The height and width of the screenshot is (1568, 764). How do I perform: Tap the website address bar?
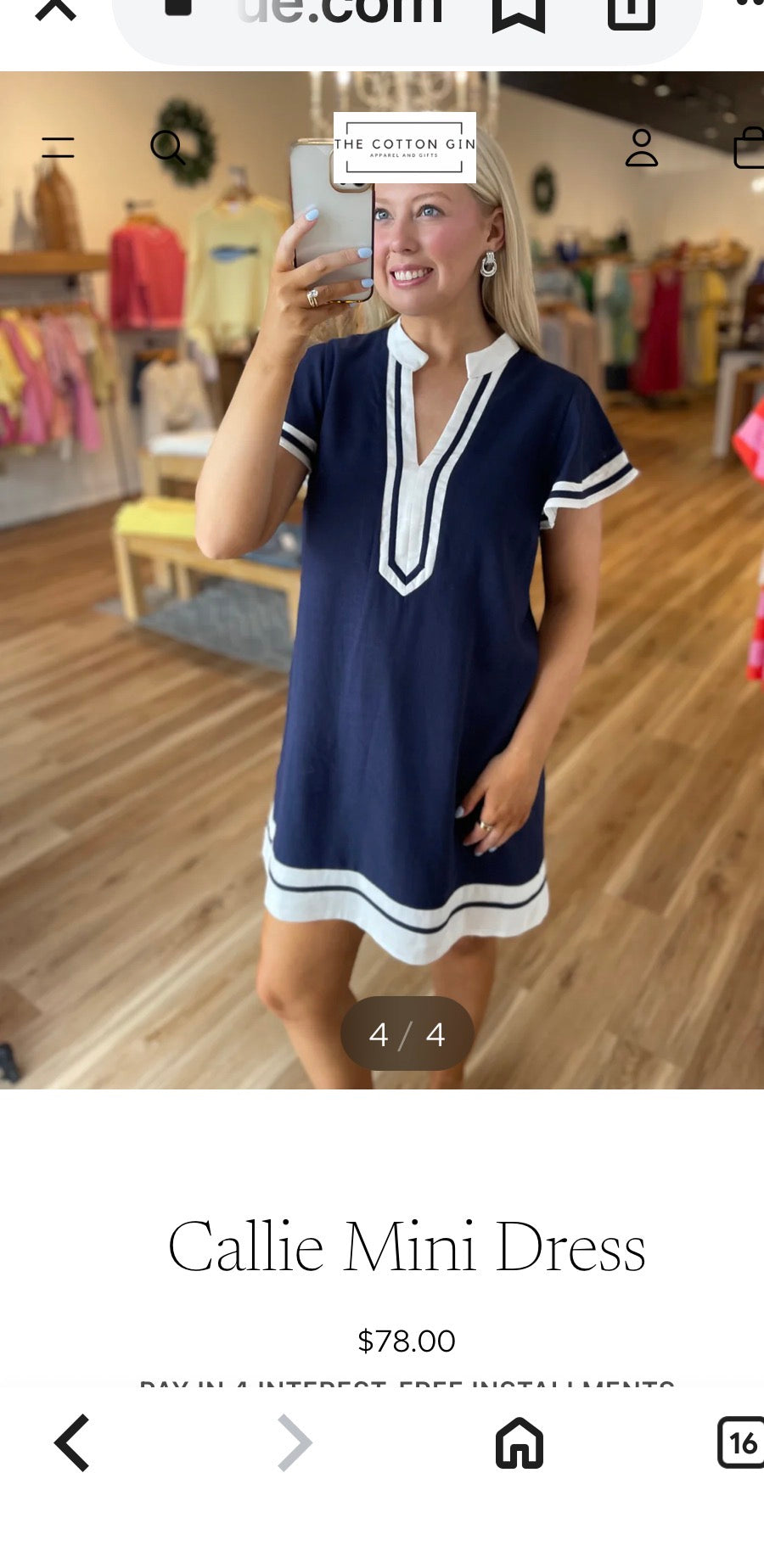coord(340,14)
